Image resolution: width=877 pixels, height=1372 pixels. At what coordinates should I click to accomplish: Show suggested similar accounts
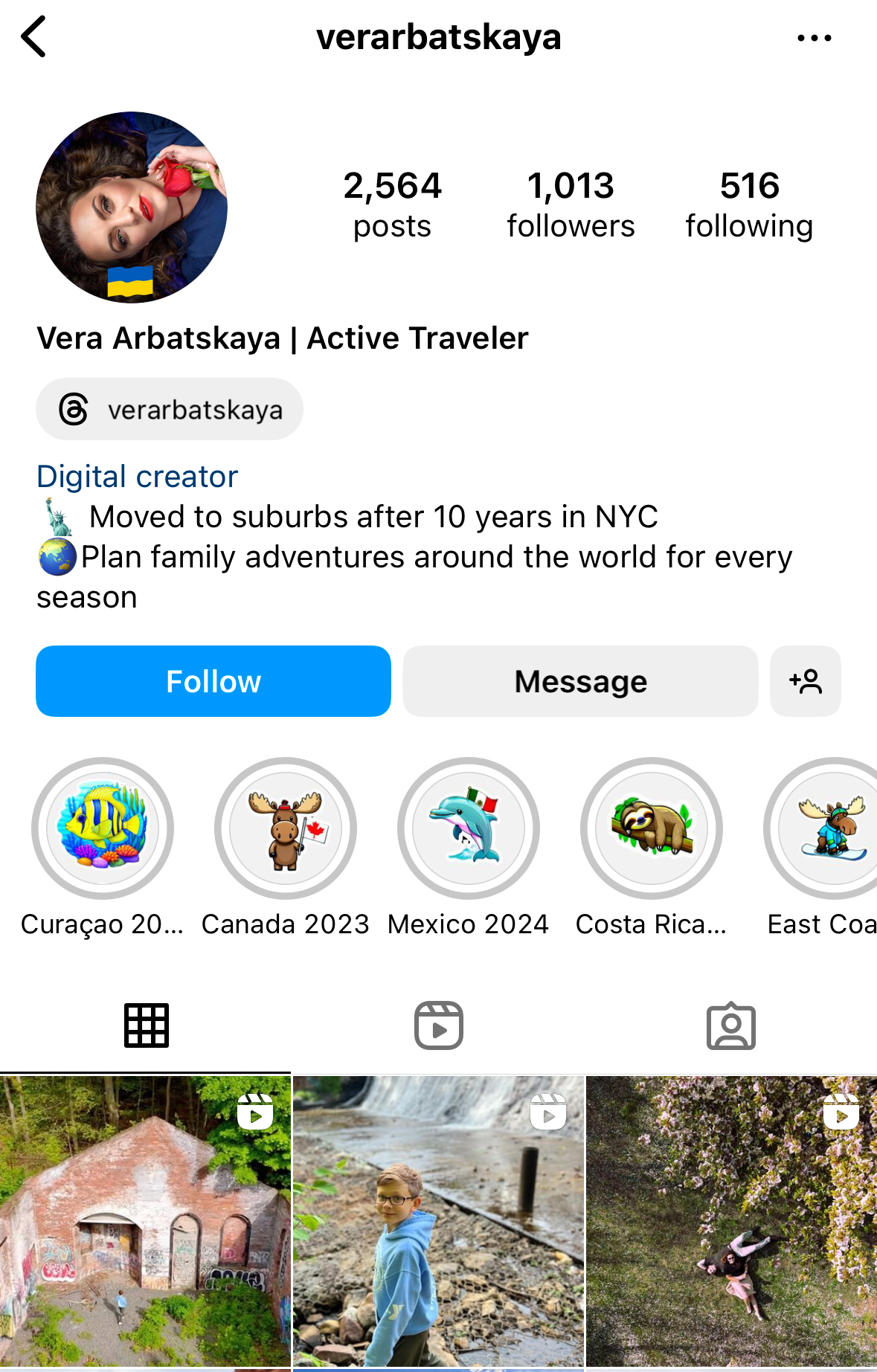[806, 681]
